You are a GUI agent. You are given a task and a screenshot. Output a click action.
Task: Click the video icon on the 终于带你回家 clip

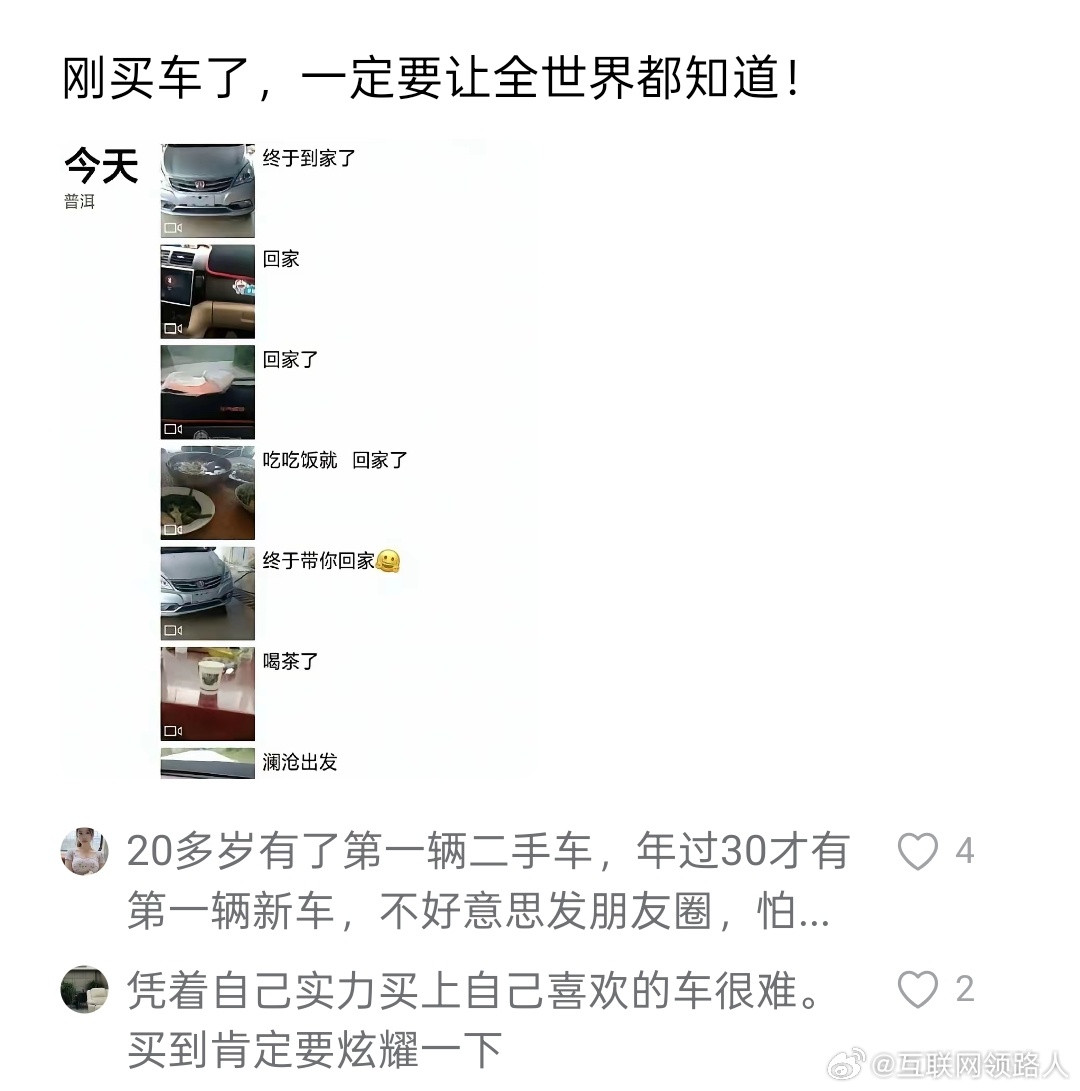[173, 631]
